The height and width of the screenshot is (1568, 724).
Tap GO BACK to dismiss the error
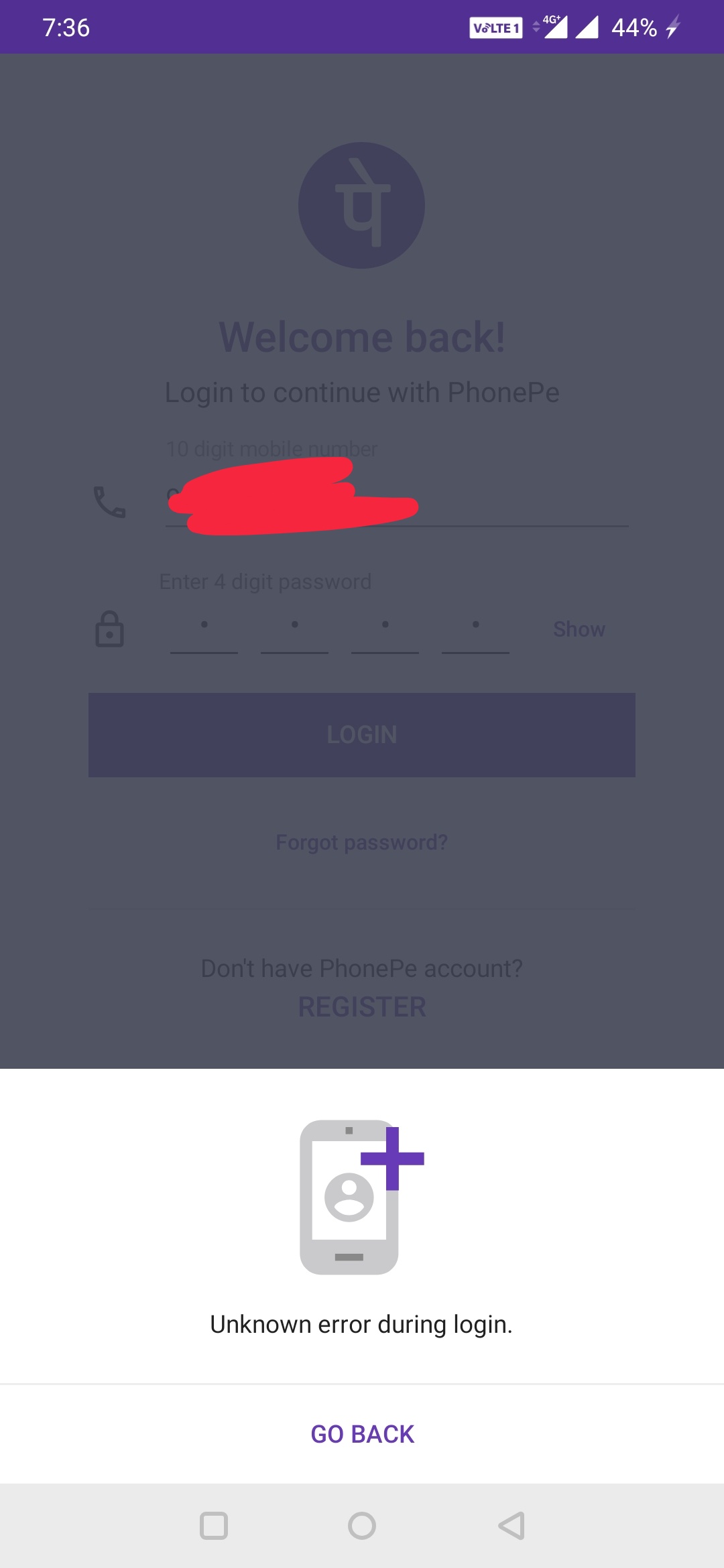(x=362, y=1434)
